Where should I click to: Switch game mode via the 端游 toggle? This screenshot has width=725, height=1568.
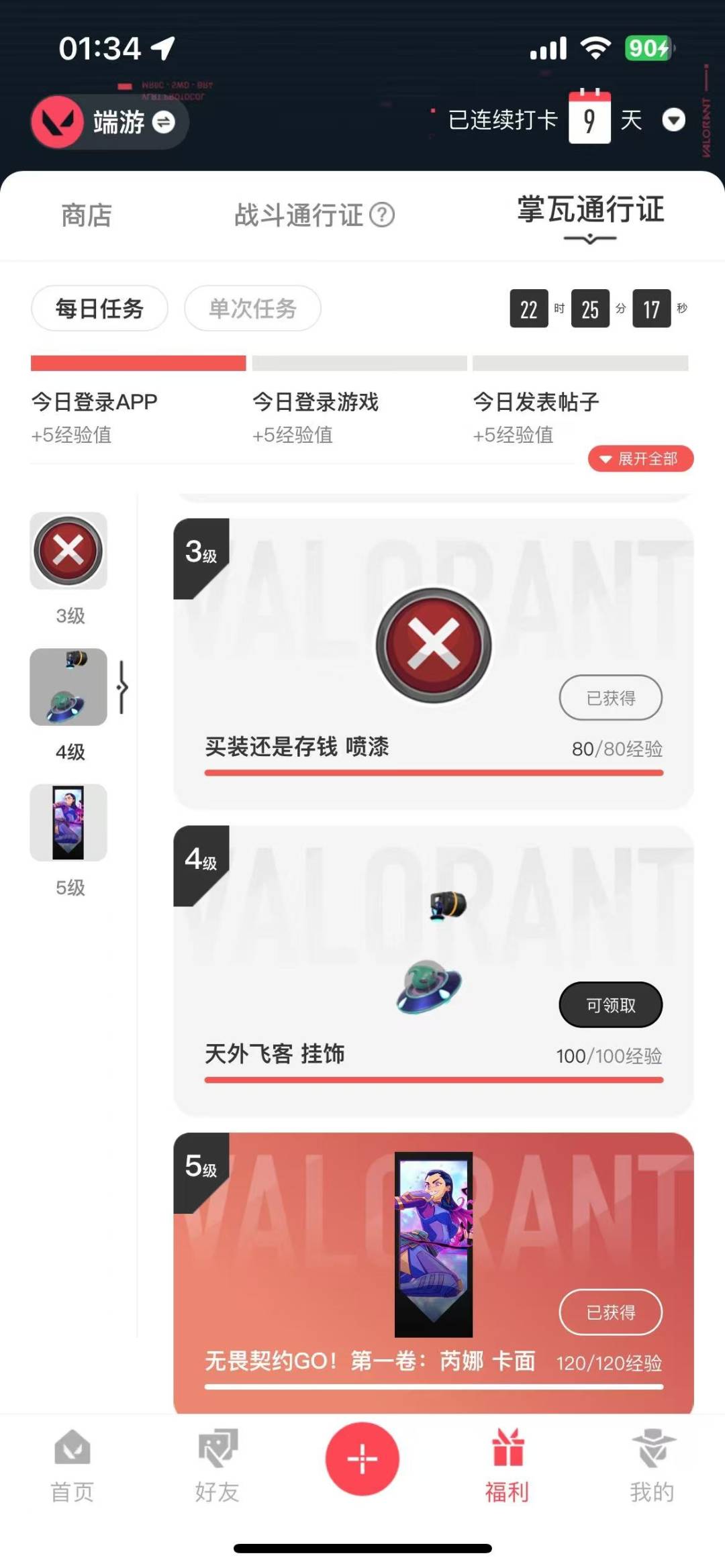(163, 122)
